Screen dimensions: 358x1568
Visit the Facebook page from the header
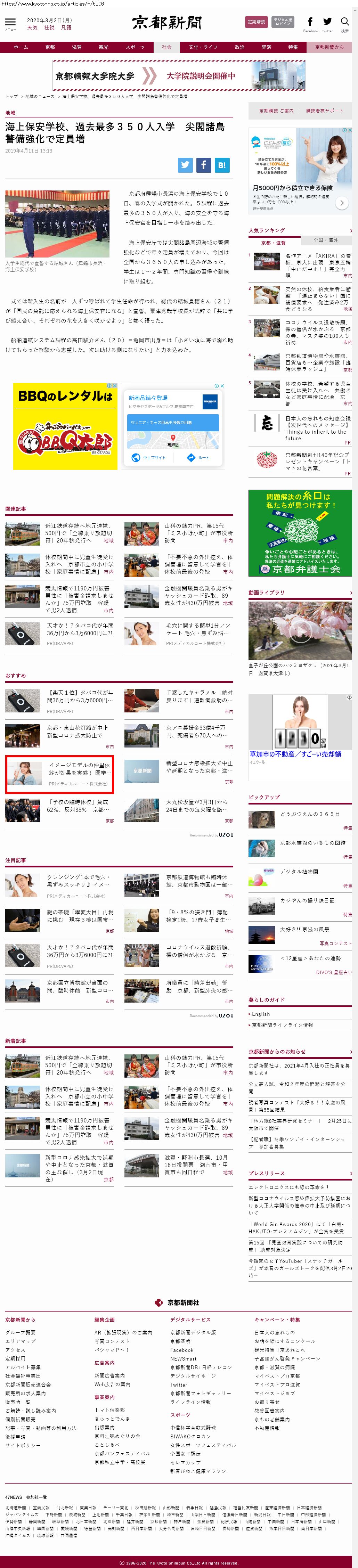pyautogui.click(x=310, y=23)
